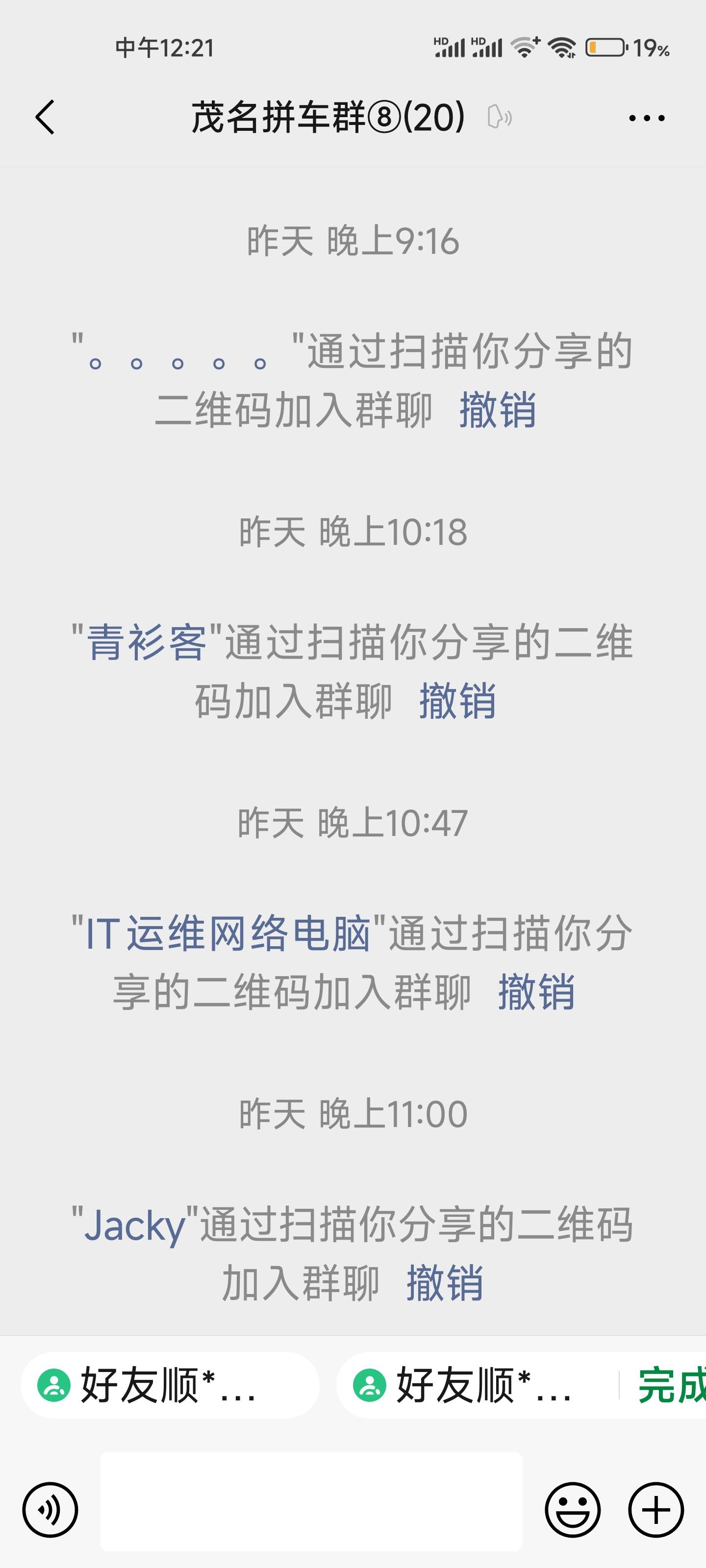Open the emoji picker
Viewport: 706px width, 1568px height.
[x=573, y=1510]
